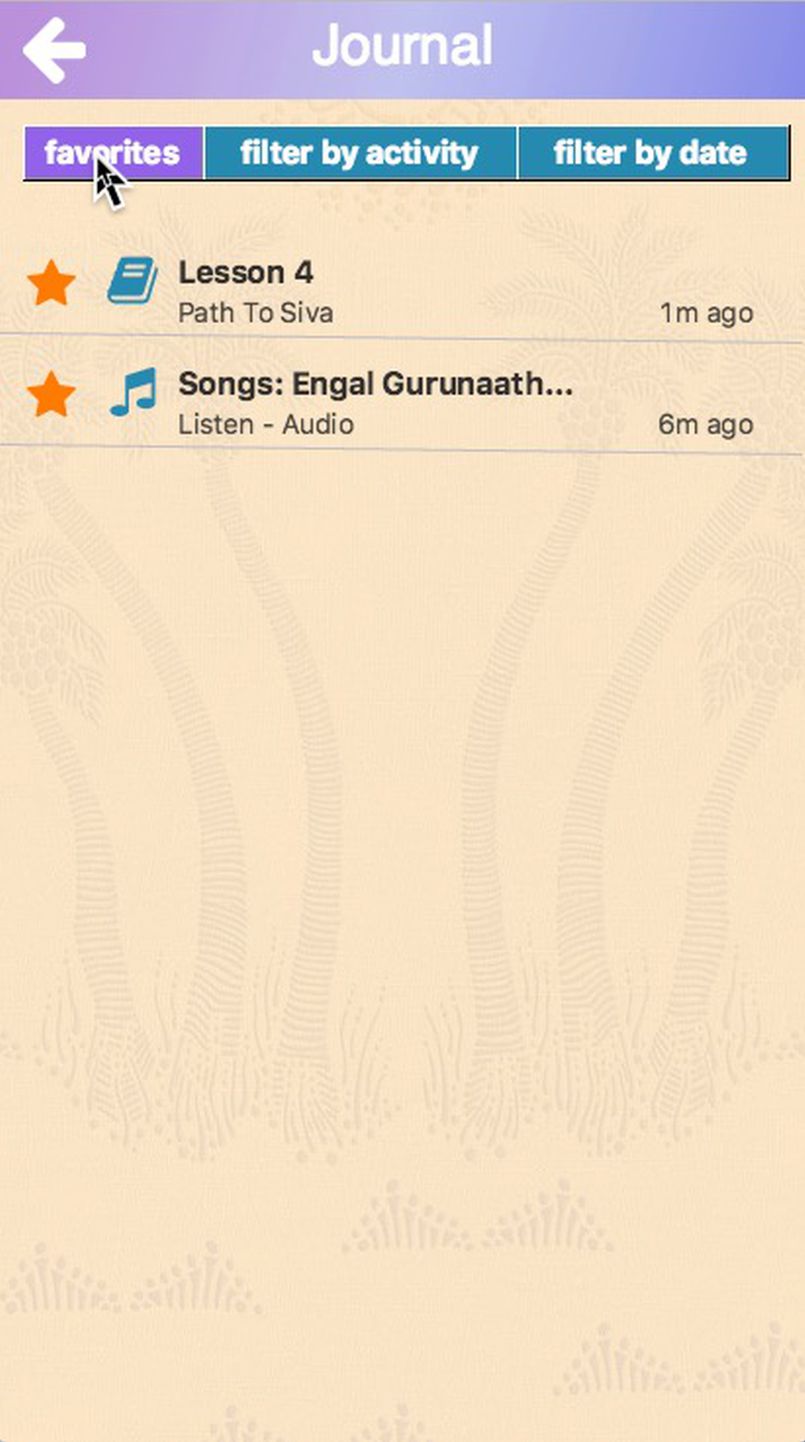Open the Songs: Engal Gurunaath entry

(400, 402)
